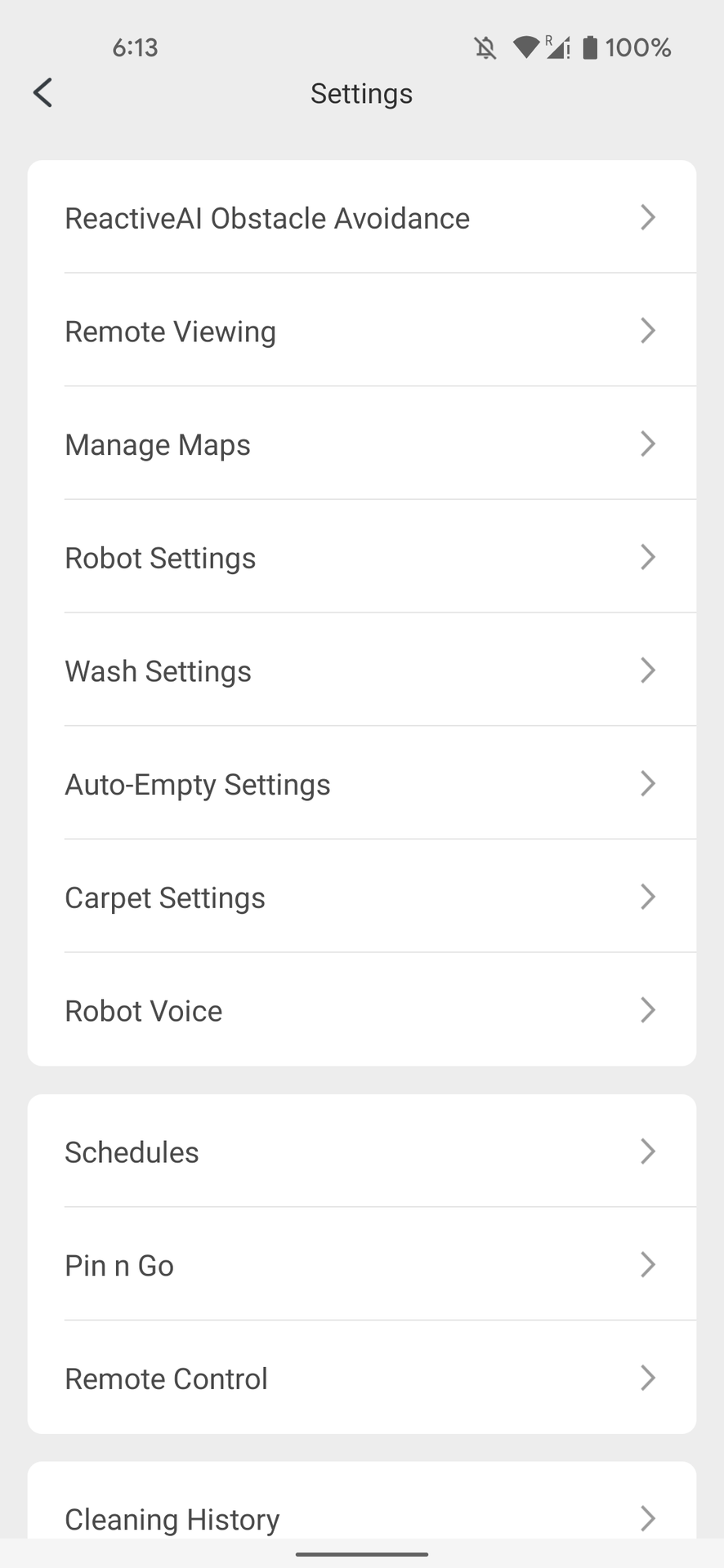Viewport: 724px width, 1568px height.
Task: Go back using the top-left arrow
Action: (x=43, y=93)
